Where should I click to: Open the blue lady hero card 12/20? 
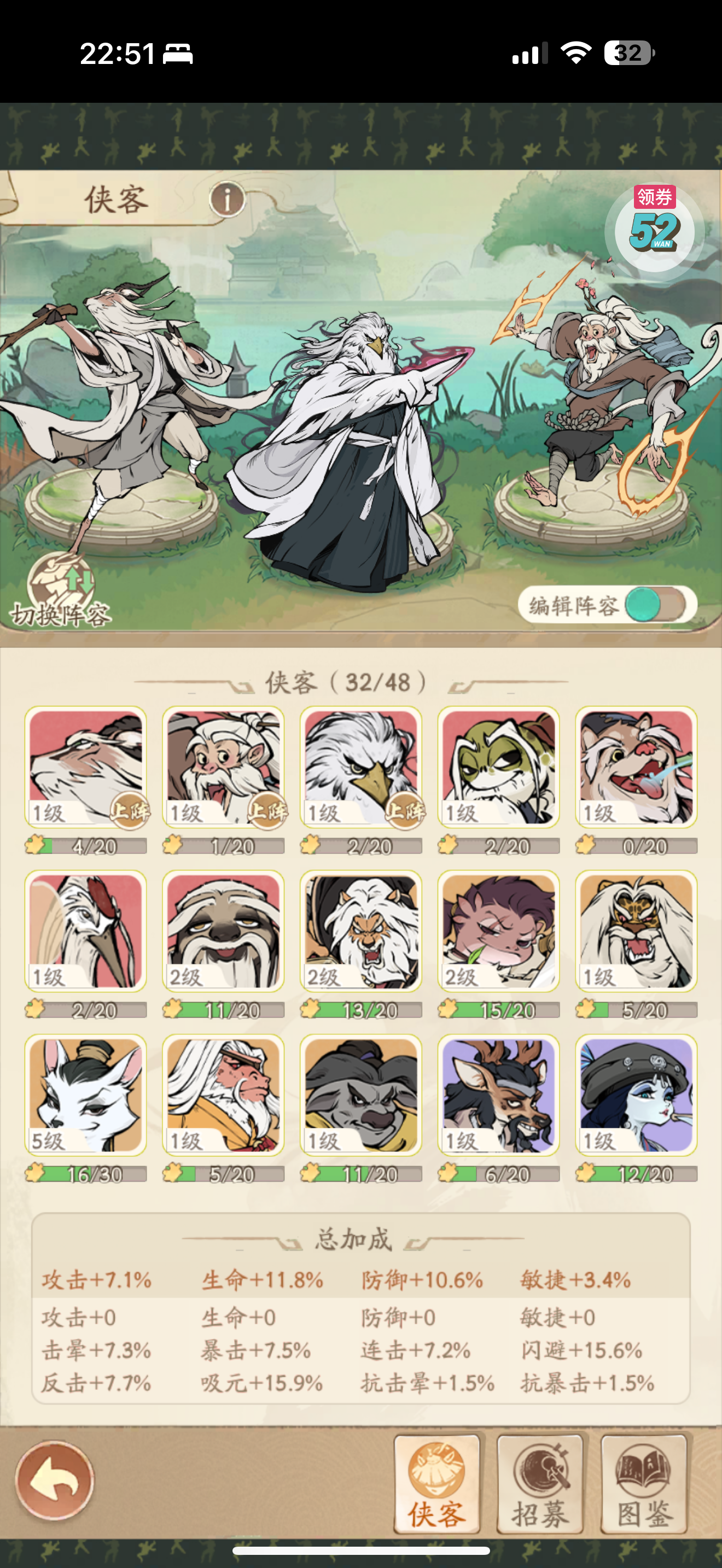636,1095
